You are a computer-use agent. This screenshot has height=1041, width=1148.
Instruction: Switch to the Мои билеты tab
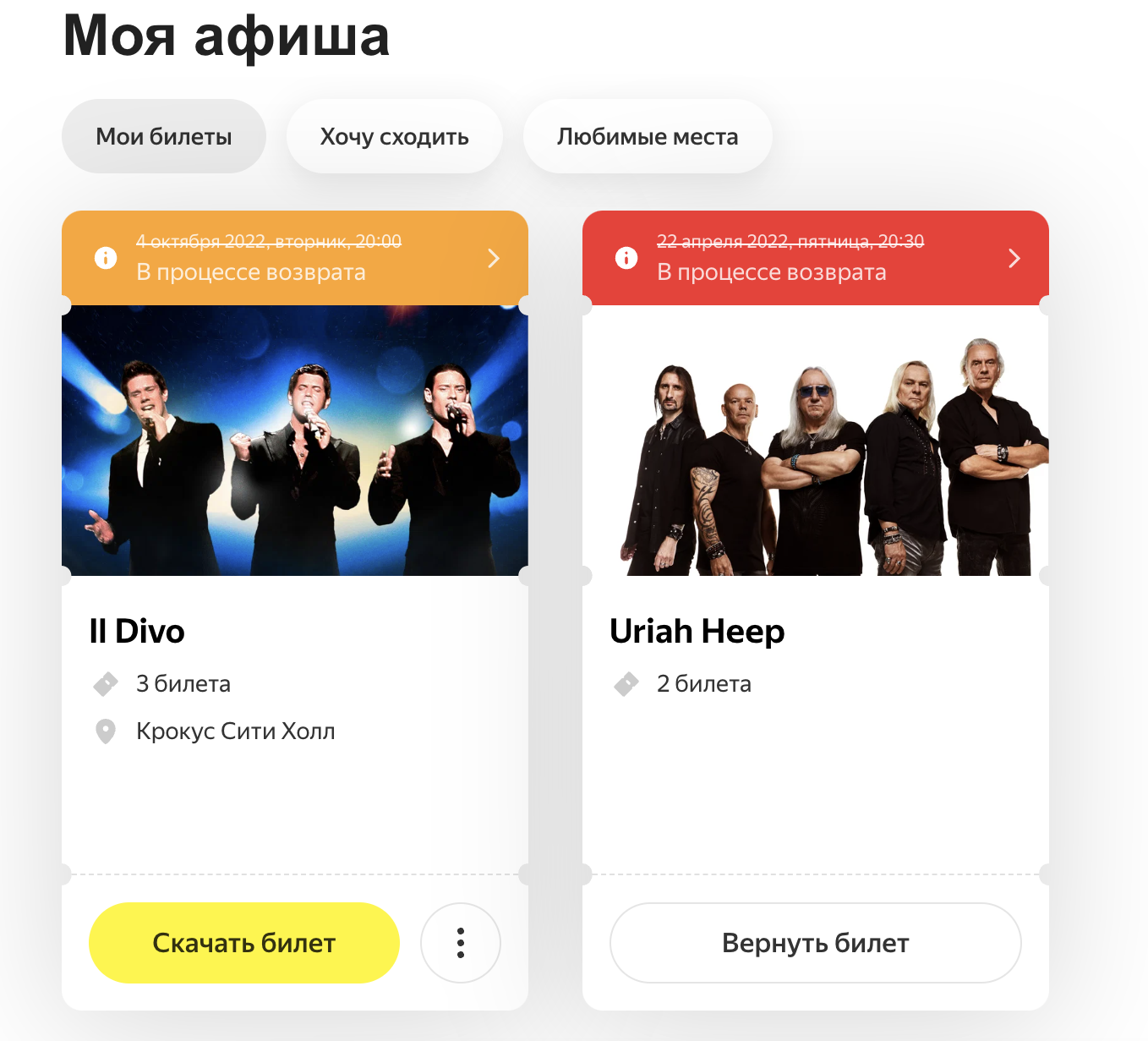click(x=163, y=136)
